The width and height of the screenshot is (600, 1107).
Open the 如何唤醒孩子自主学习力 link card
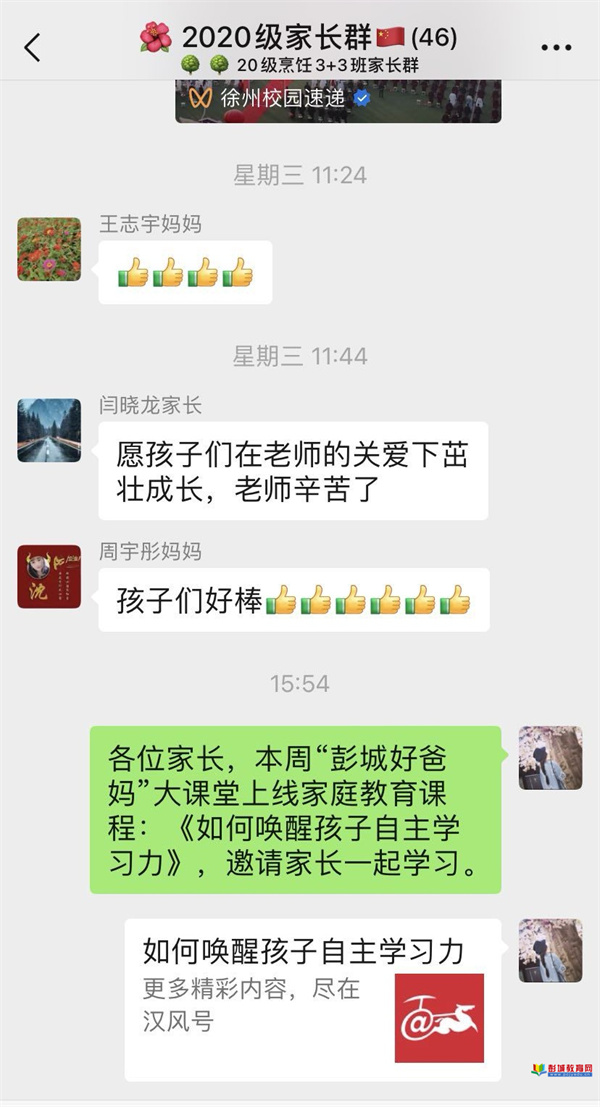click(x=313, y=998)
